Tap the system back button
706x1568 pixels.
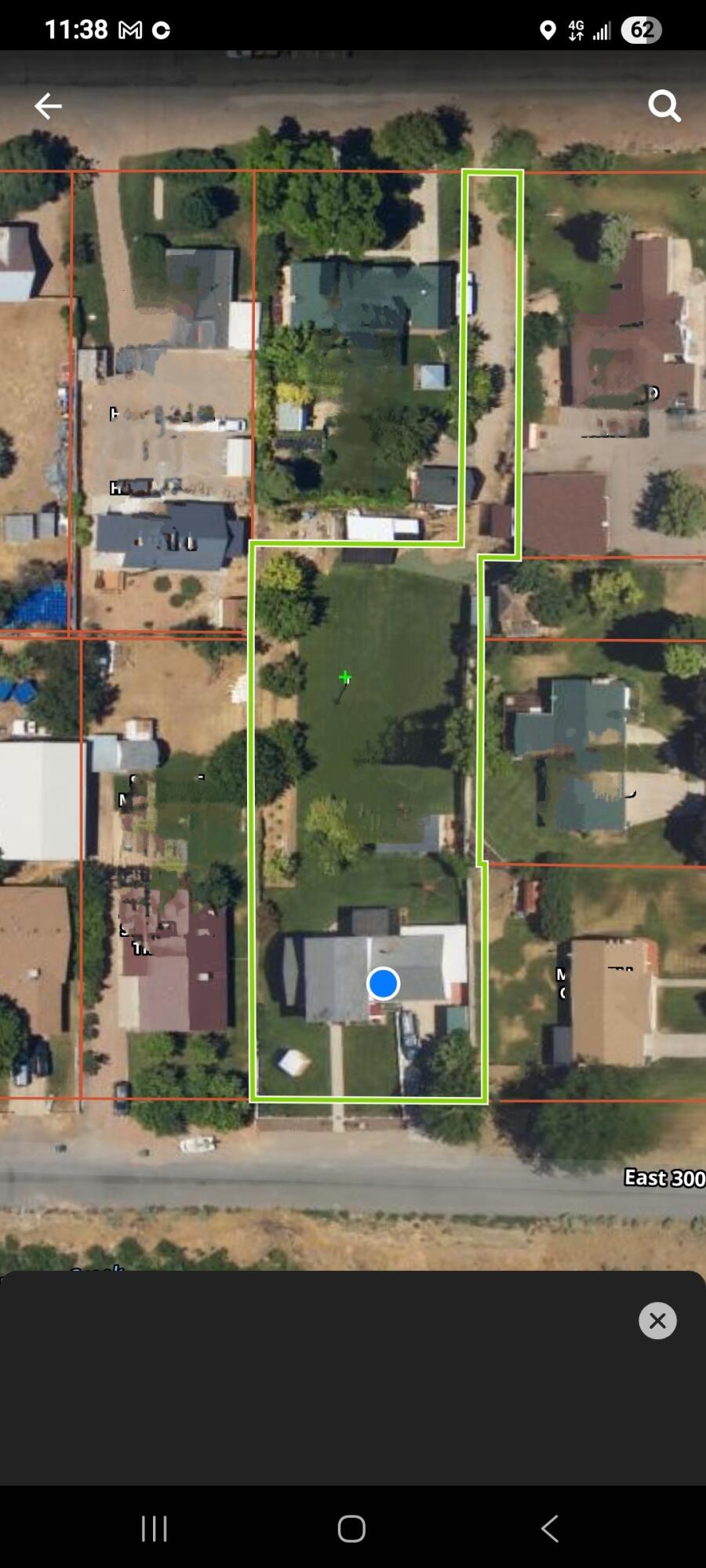coord(550,1528)
